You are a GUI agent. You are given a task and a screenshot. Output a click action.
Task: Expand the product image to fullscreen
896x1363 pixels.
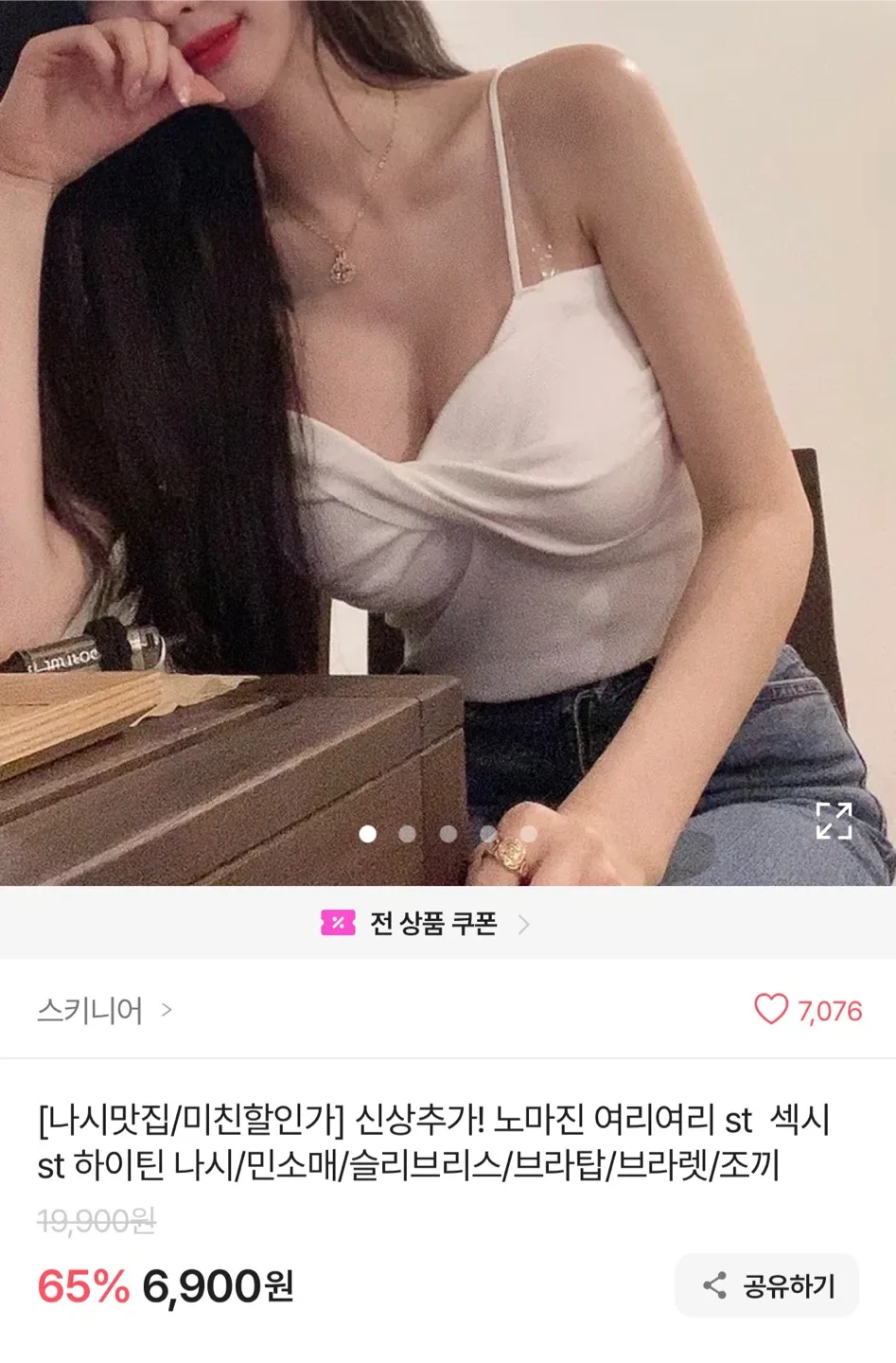pyautogui.click(x=834, y=820)
